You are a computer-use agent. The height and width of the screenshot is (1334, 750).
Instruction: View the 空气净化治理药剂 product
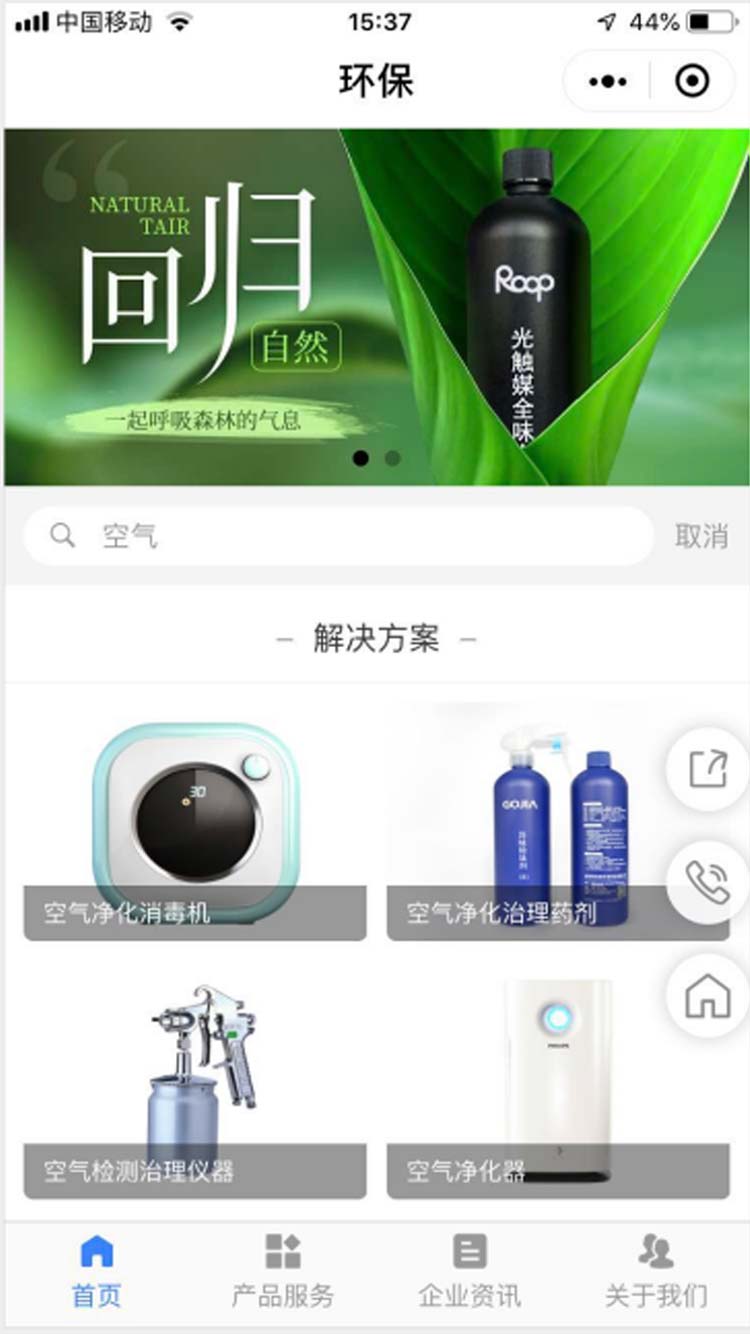[x=557, y=810]
